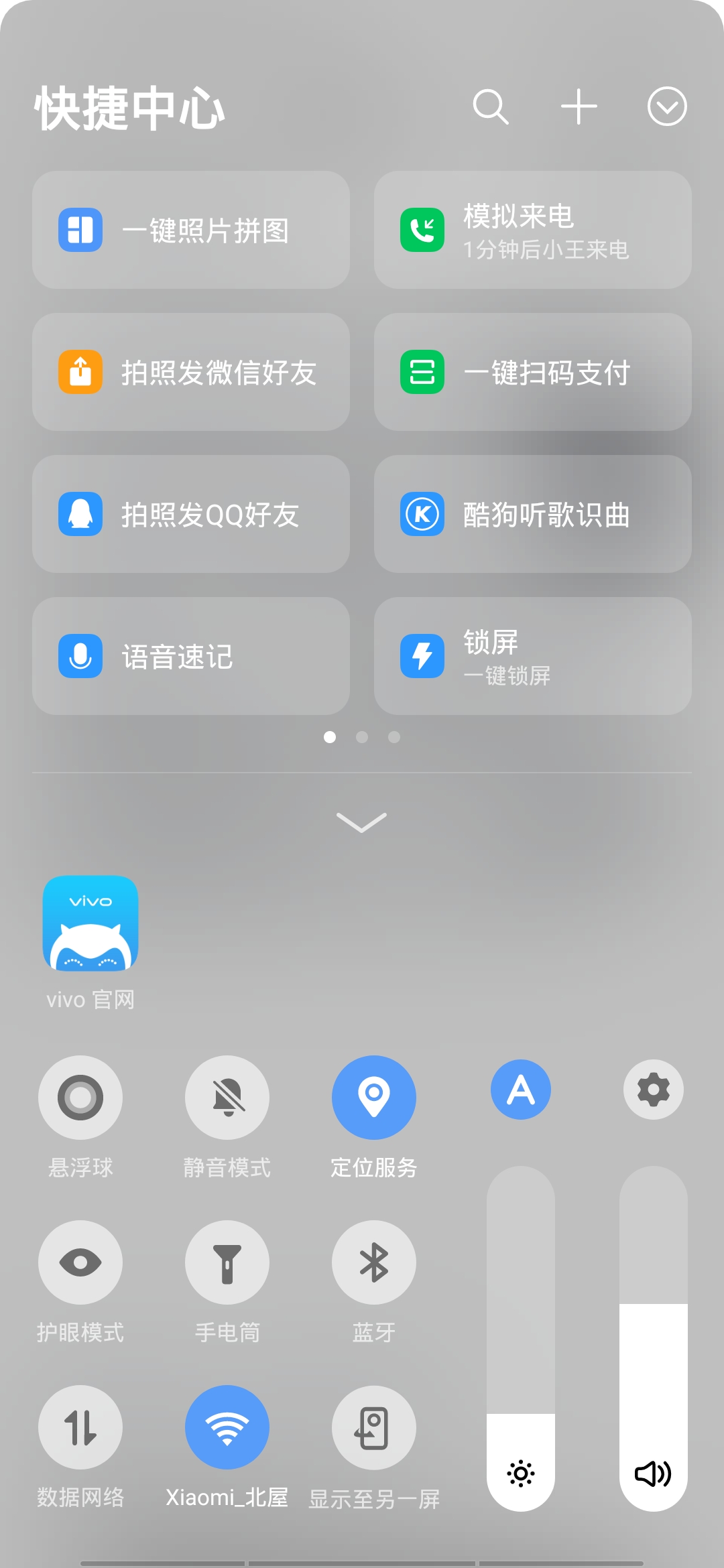
Task: Run 一键扫码支付 shortcut
Action: point(533,372)
